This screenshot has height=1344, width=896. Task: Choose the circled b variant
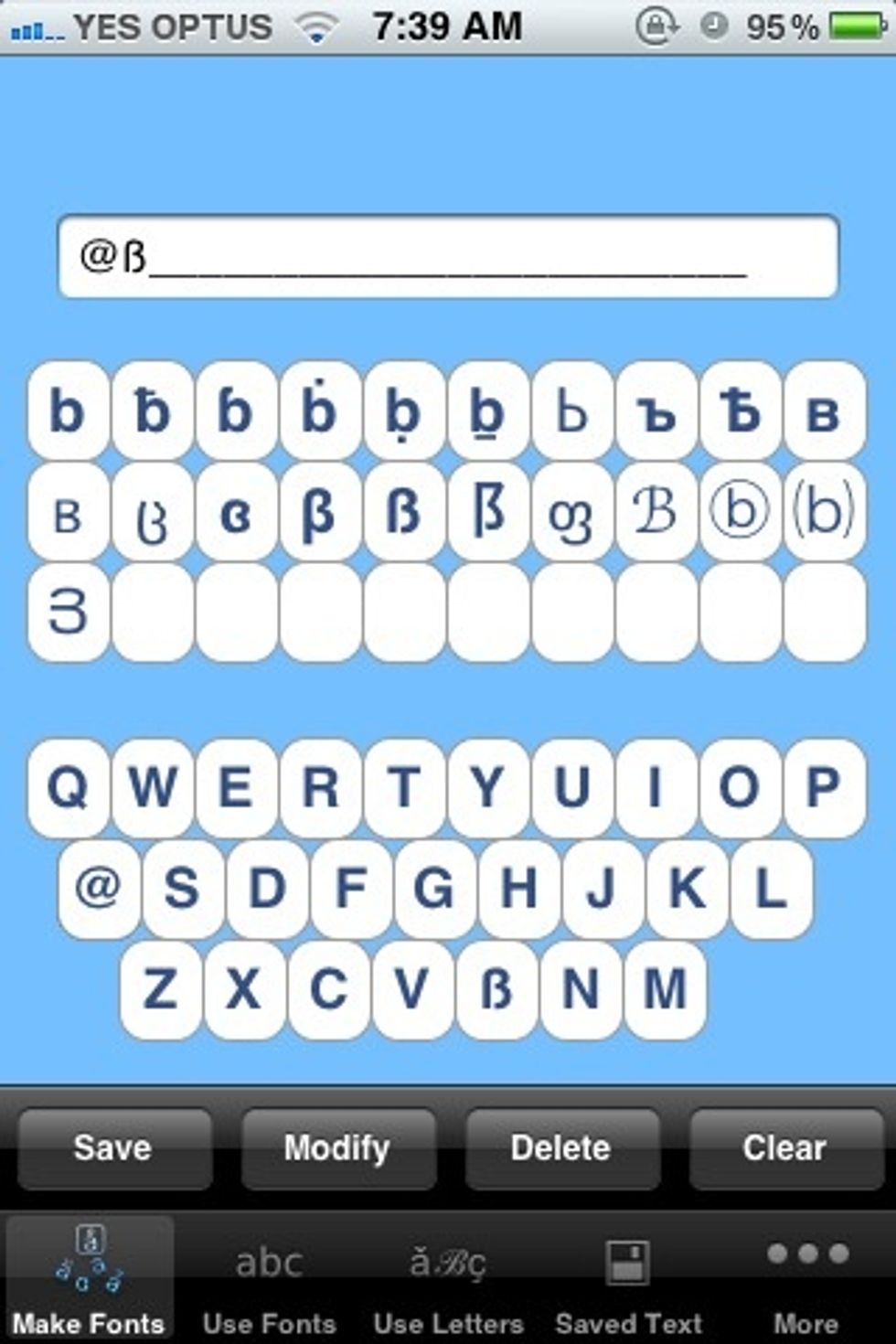[740, 511]
